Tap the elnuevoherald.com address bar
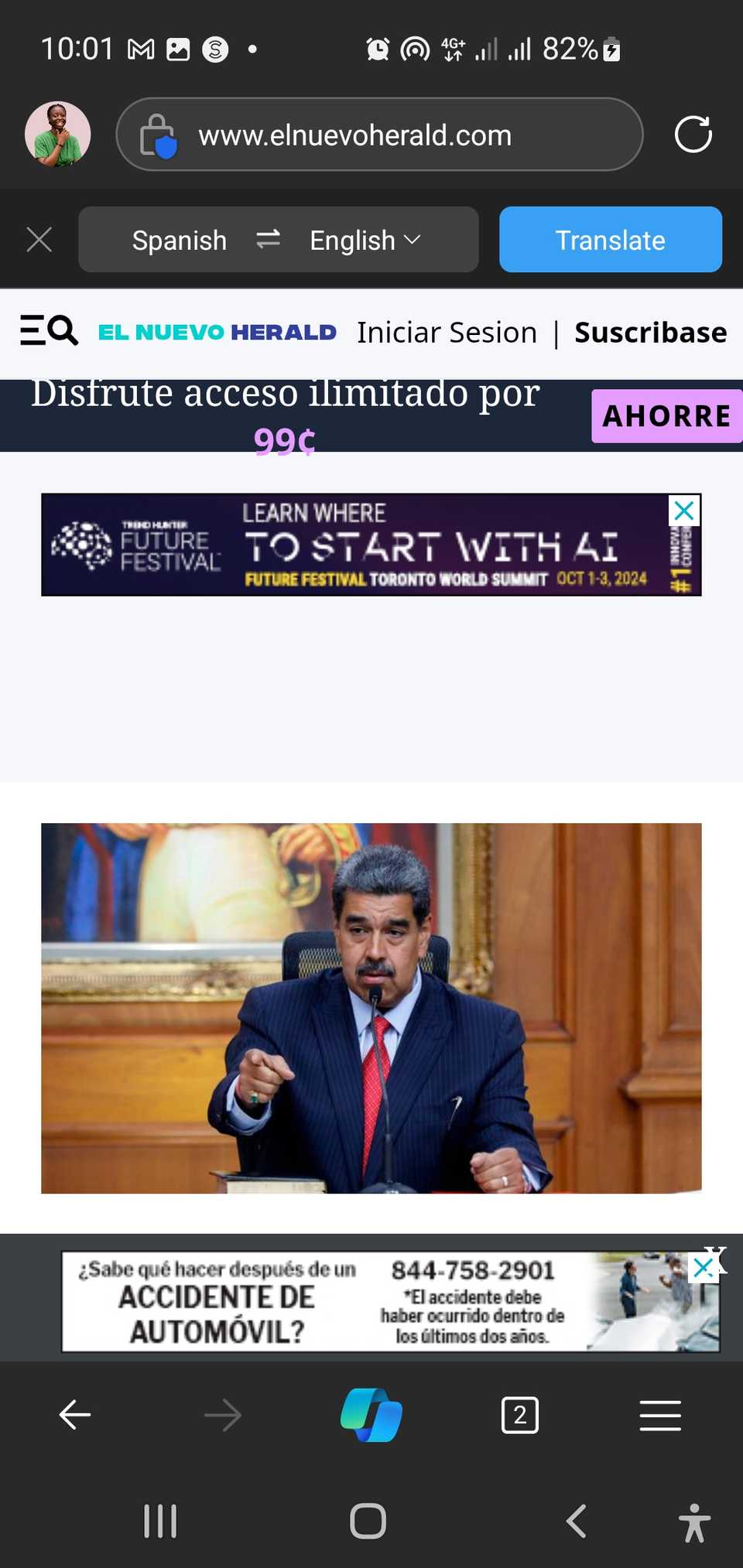Image resolution: width=743 pixels, height=1568 pixels. (x=379, y=135)
